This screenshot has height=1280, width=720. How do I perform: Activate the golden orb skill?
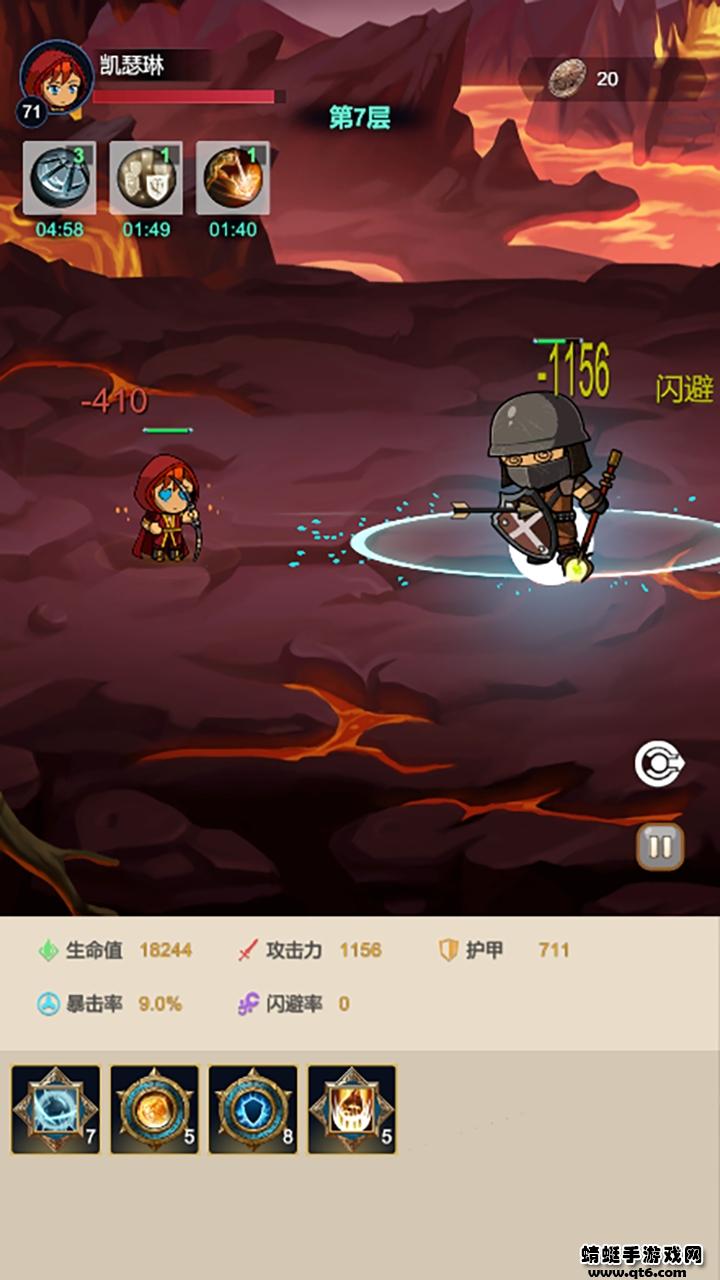pos(155,1109)
